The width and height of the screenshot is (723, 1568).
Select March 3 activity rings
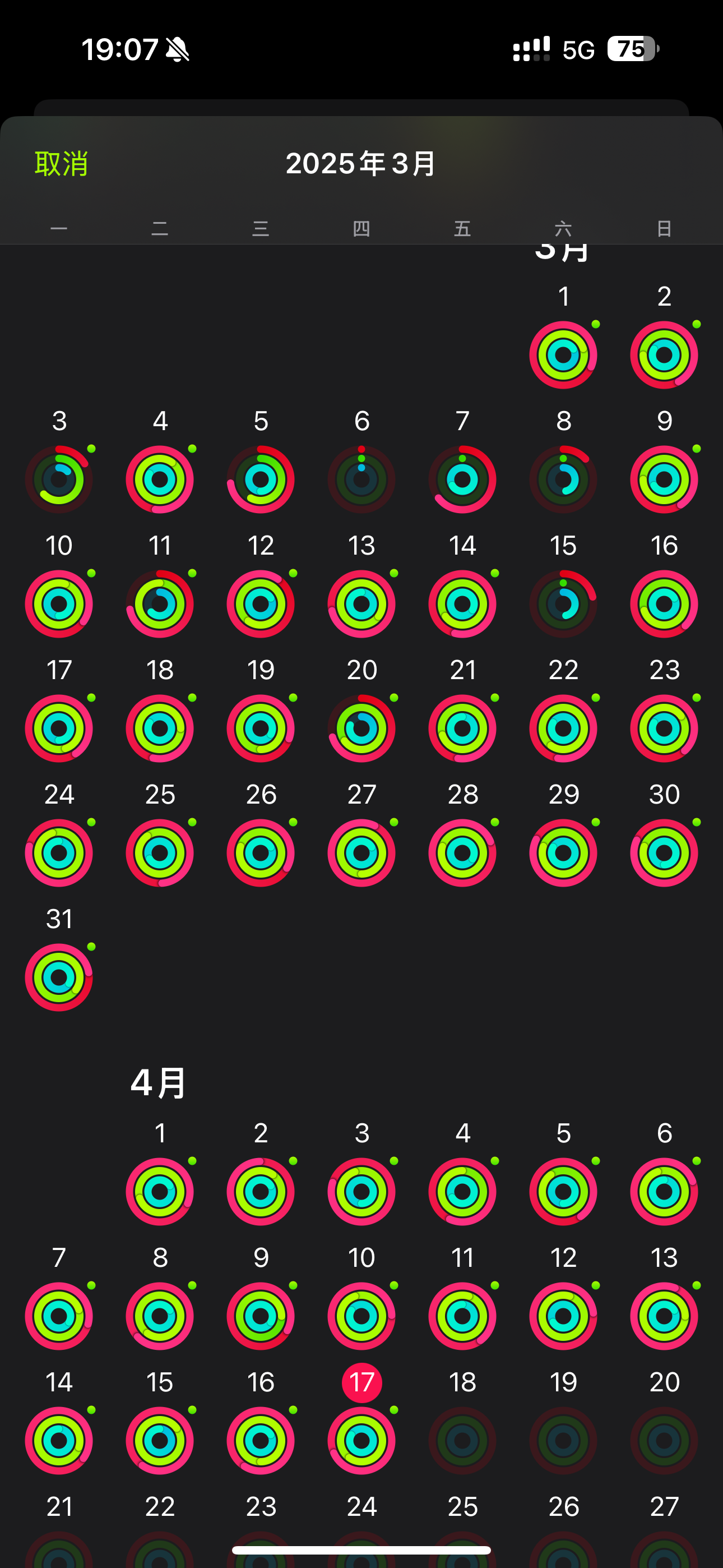[x=59, y=479]
